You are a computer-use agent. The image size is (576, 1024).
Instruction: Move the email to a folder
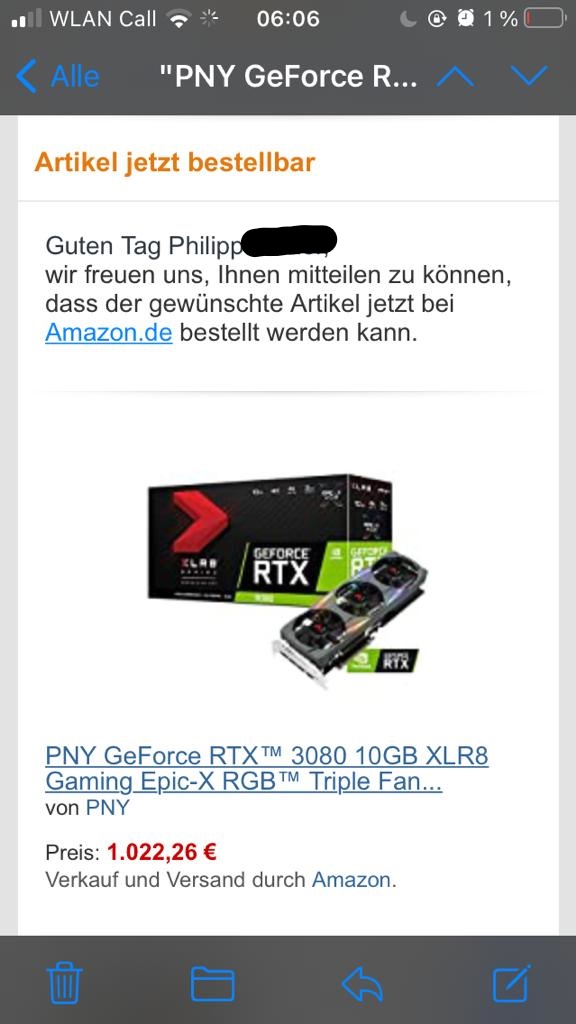(x=212, y=984)
